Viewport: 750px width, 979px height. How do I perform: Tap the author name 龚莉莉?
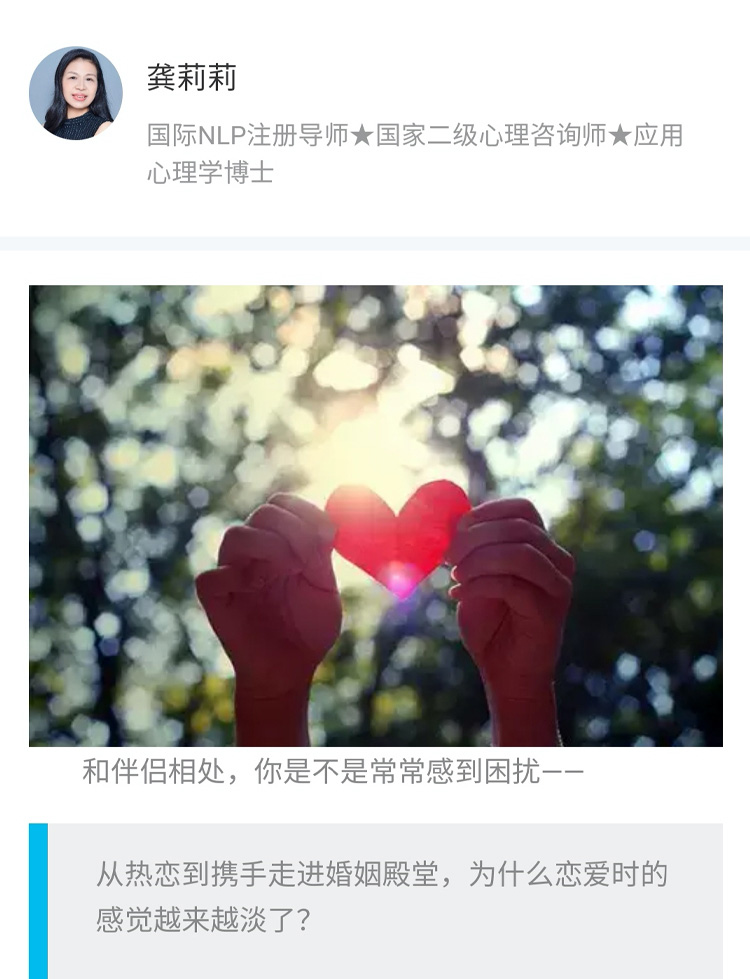point(192,78)
